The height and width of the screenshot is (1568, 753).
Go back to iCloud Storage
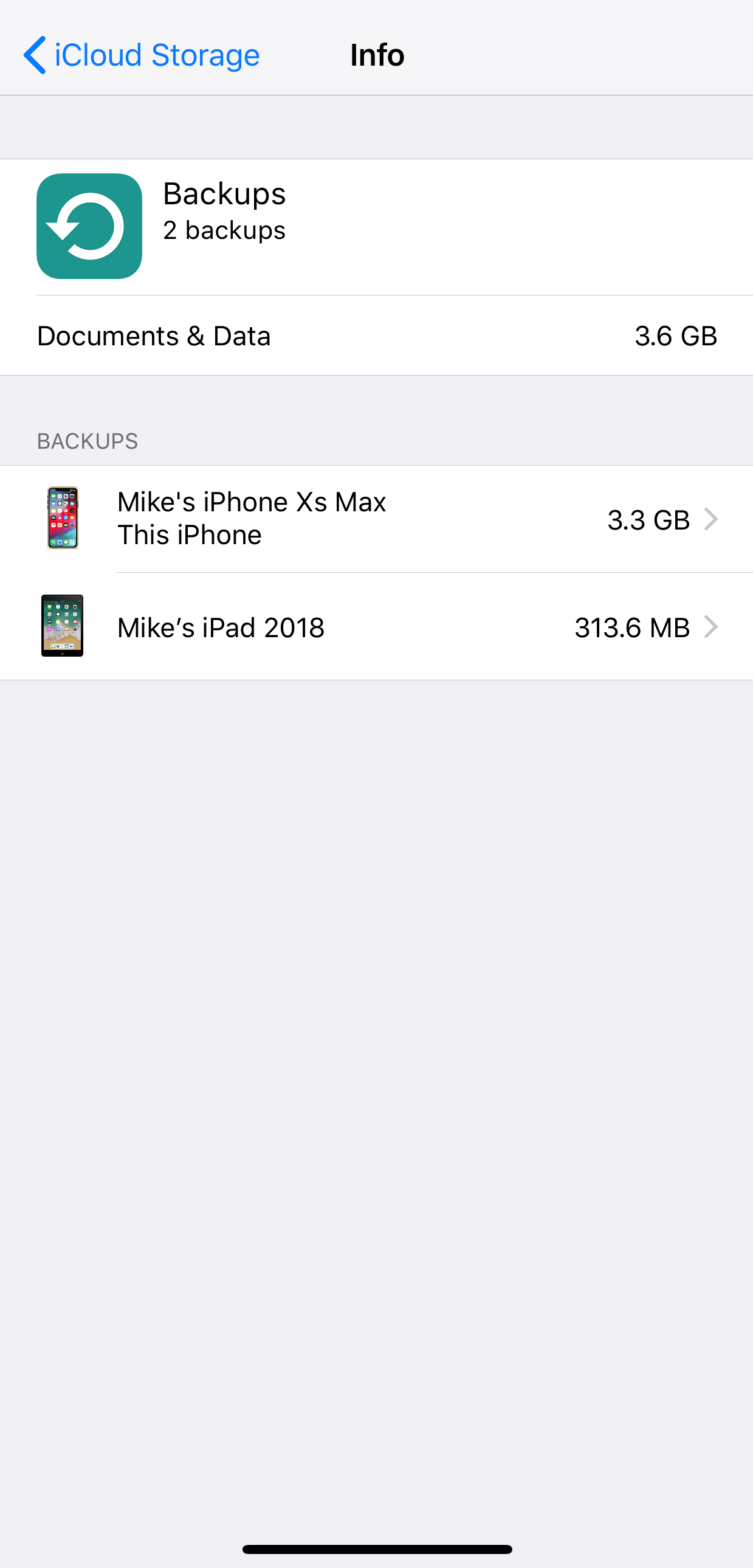click(141, 55)
